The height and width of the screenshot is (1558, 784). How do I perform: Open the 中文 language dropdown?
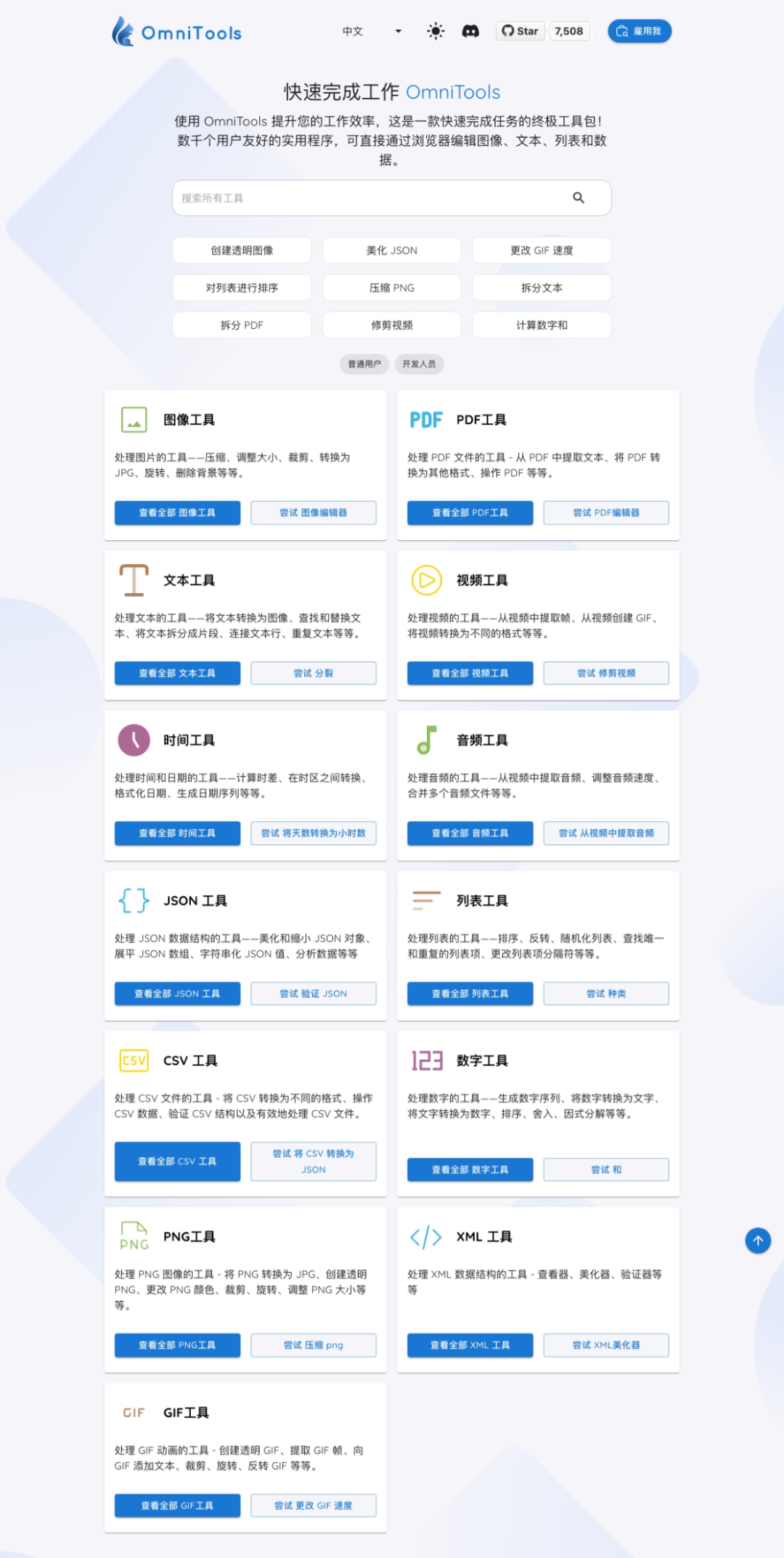click(370, 31)
